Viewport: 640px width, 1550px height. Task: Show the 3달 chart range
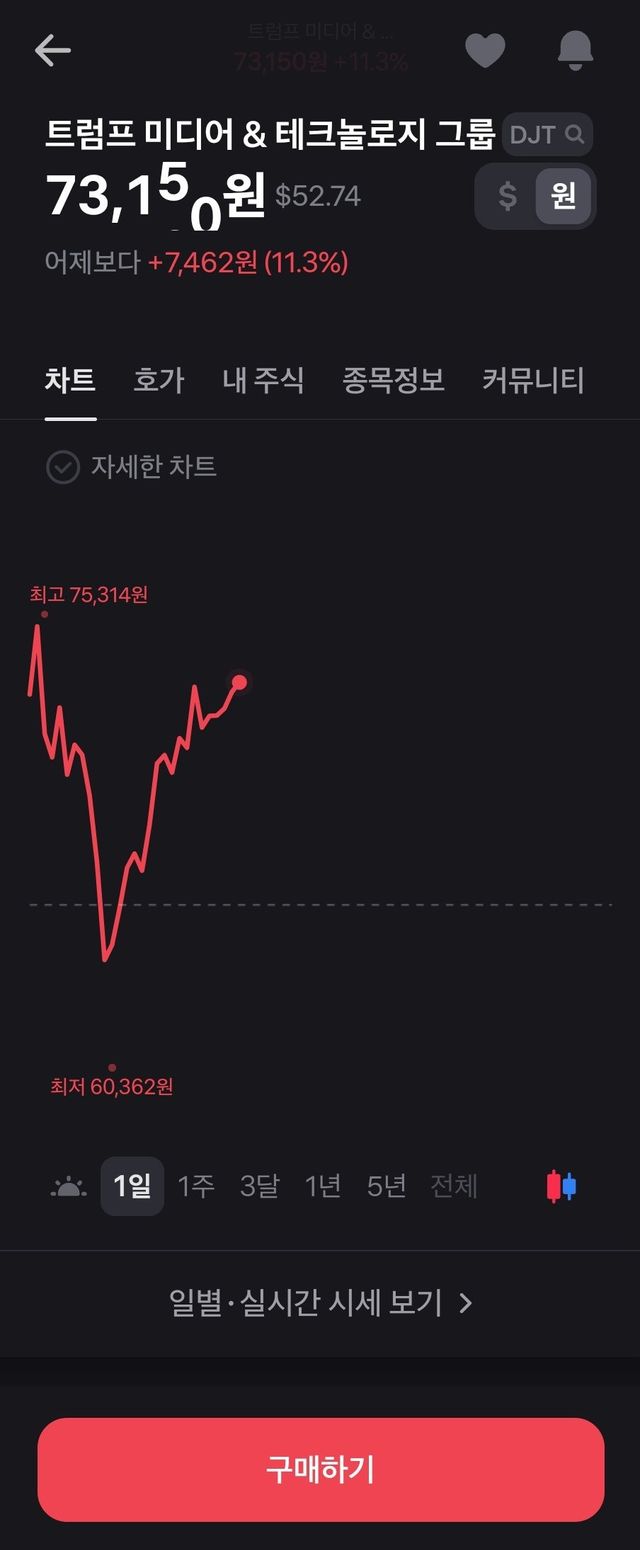click(x=259, y=1187)
